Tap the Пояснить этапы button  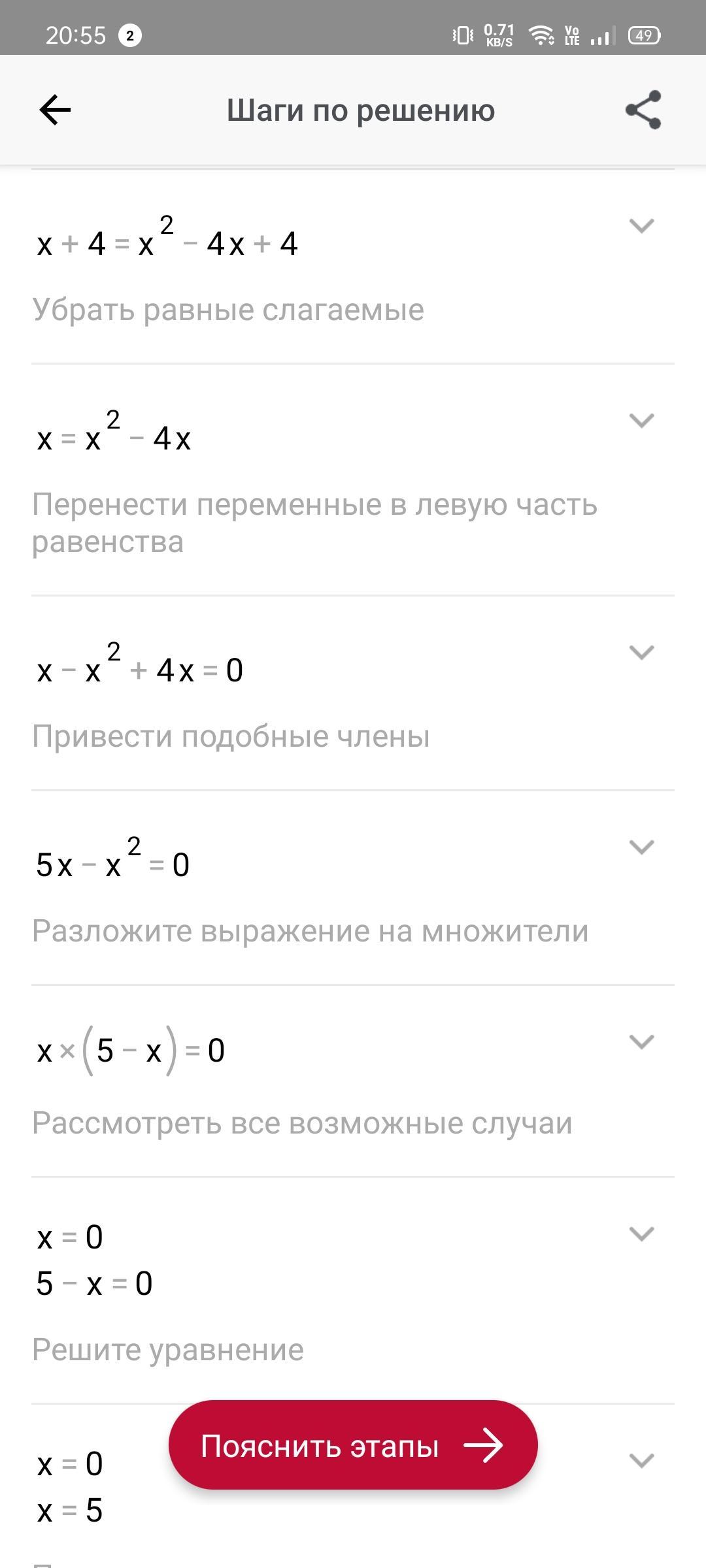353,1446
